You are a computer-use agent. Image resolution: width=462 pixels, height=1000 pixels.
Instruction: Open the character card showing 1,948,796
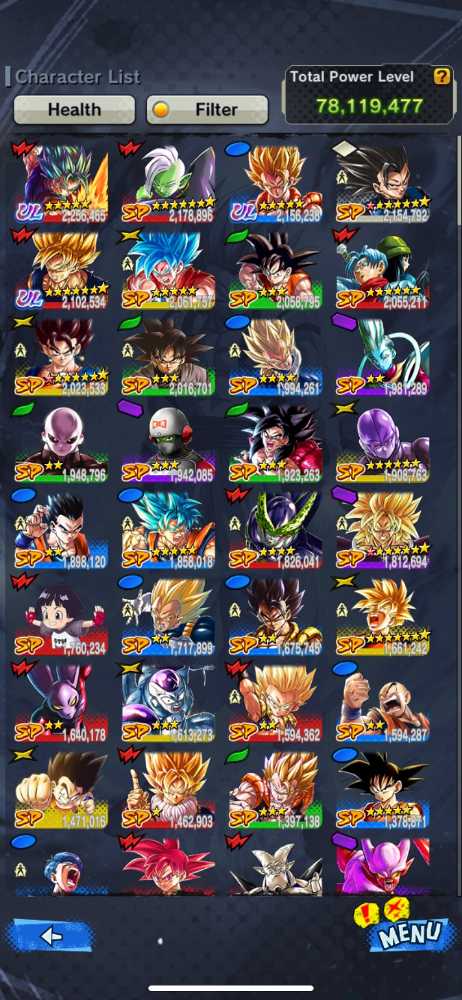(x=62, y=443)
